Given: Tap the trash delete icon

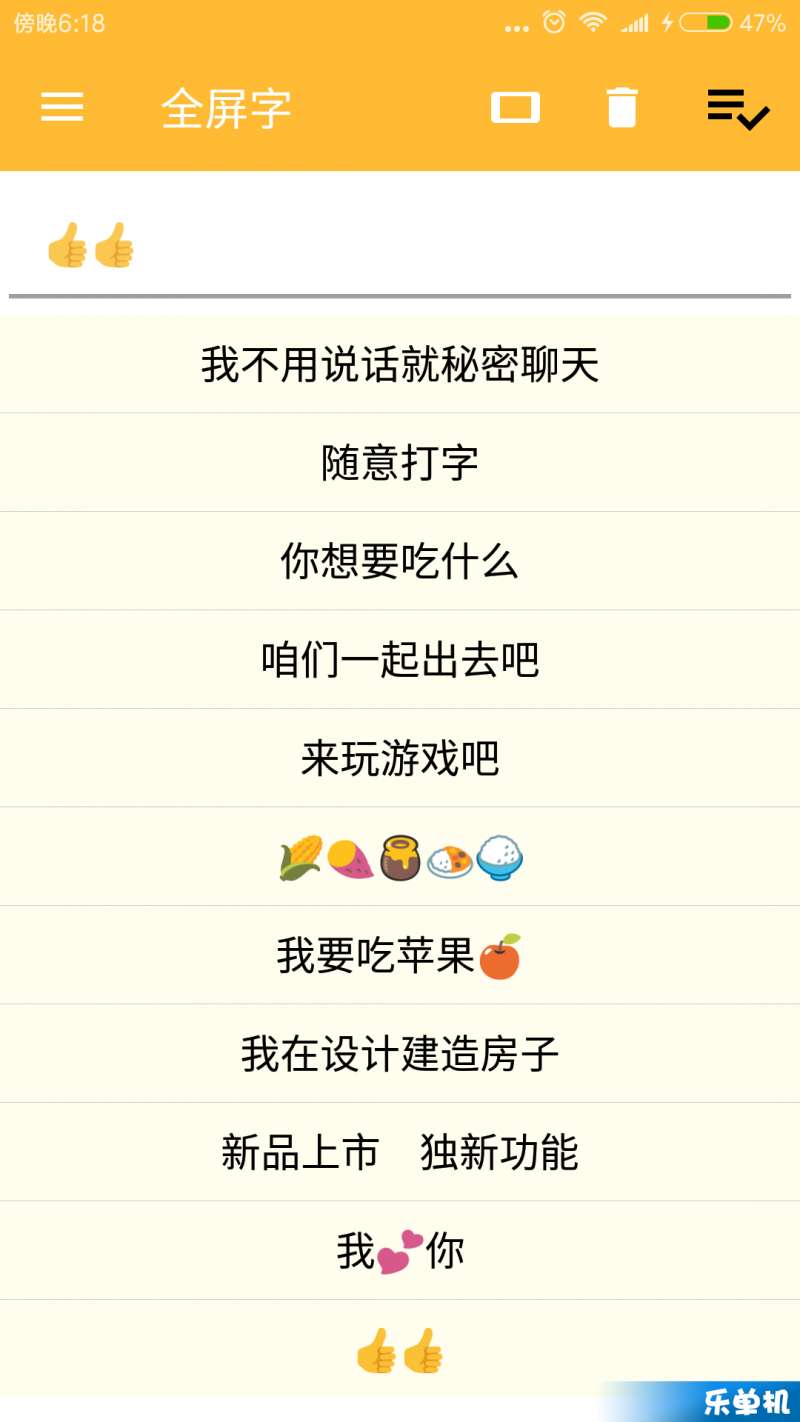Looking at the screenshot, I should click(622, 108).
